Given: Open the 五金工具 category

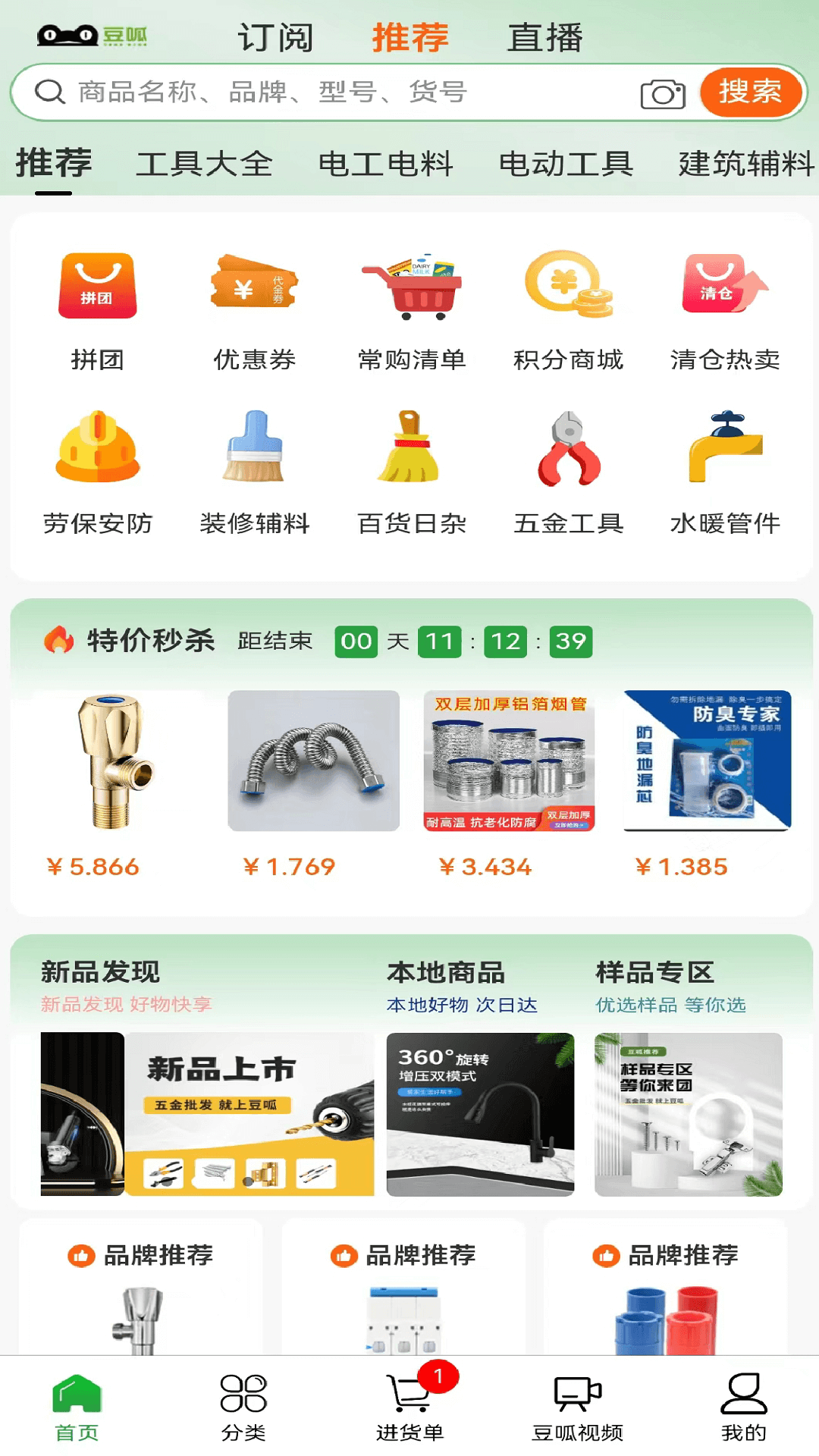Looking at the screenshot, I should (x=568, y=472).
